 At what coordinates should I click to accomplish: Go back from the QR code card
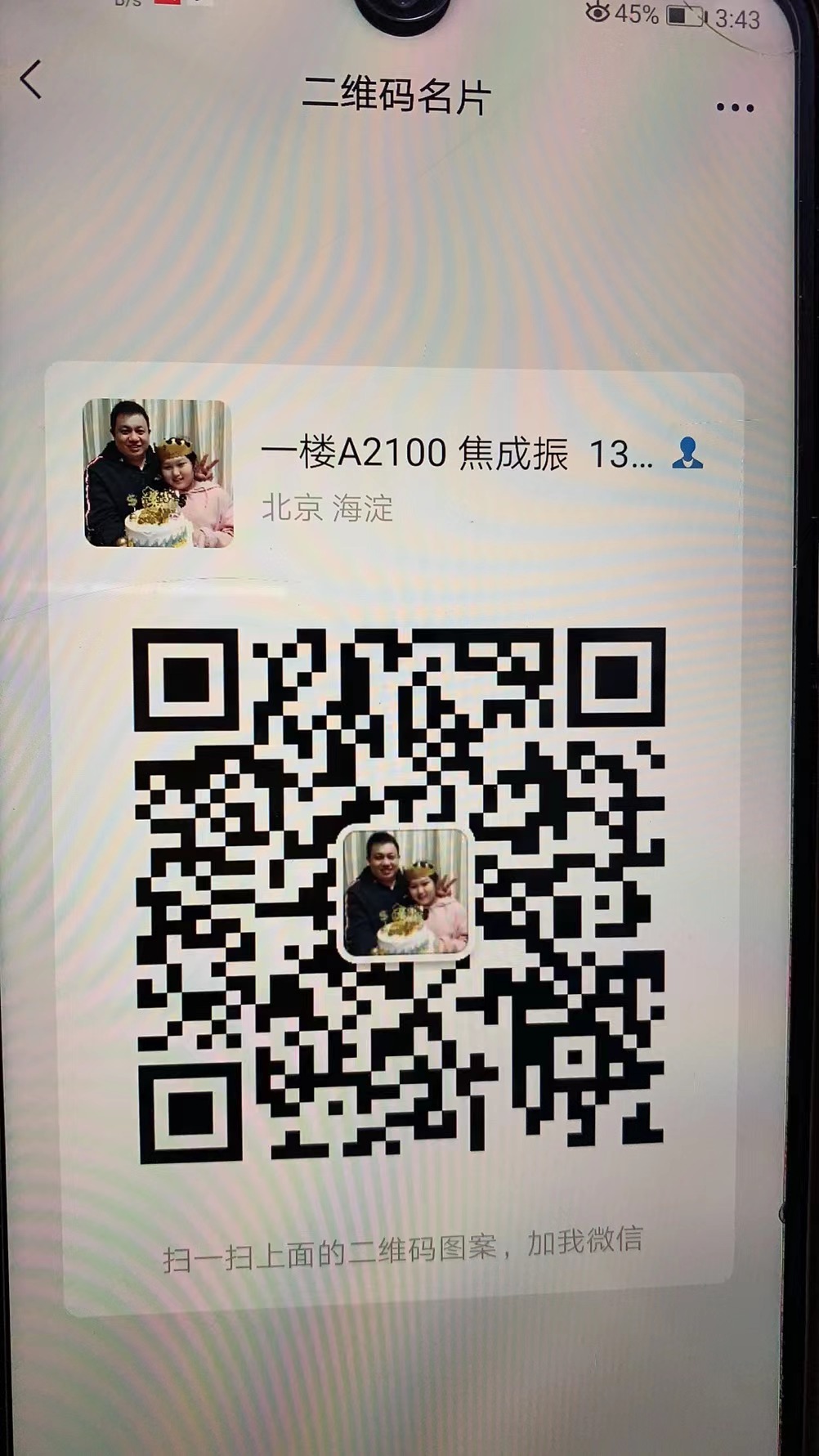click(31, 80)
